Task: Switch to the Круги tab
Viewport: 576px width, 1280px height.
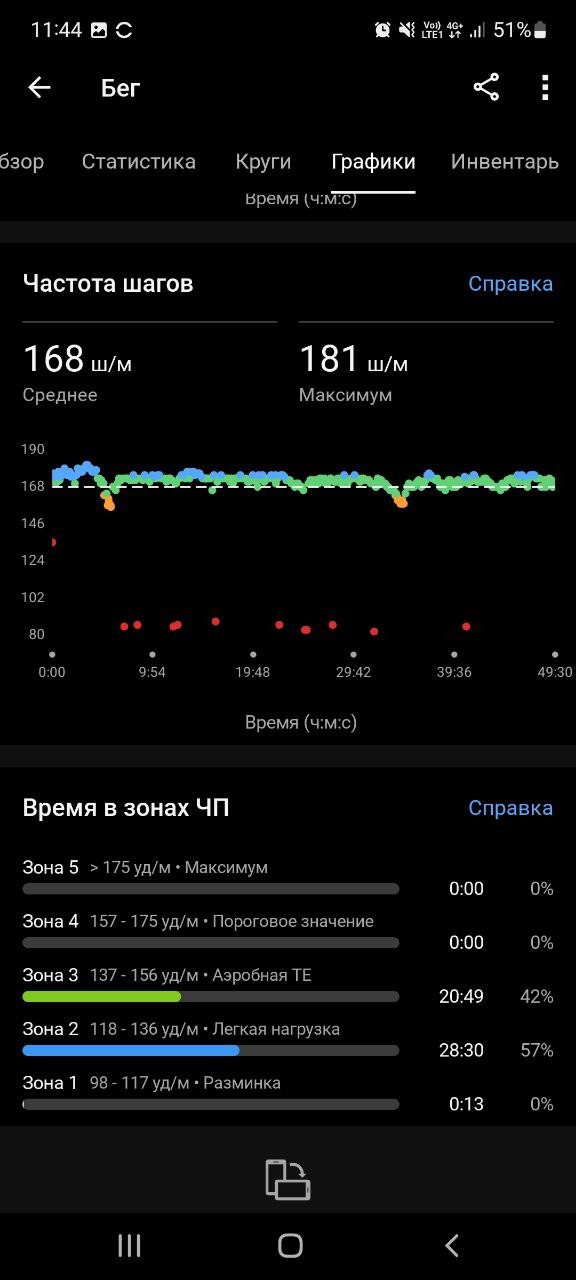Action: (x=263, y=161)
